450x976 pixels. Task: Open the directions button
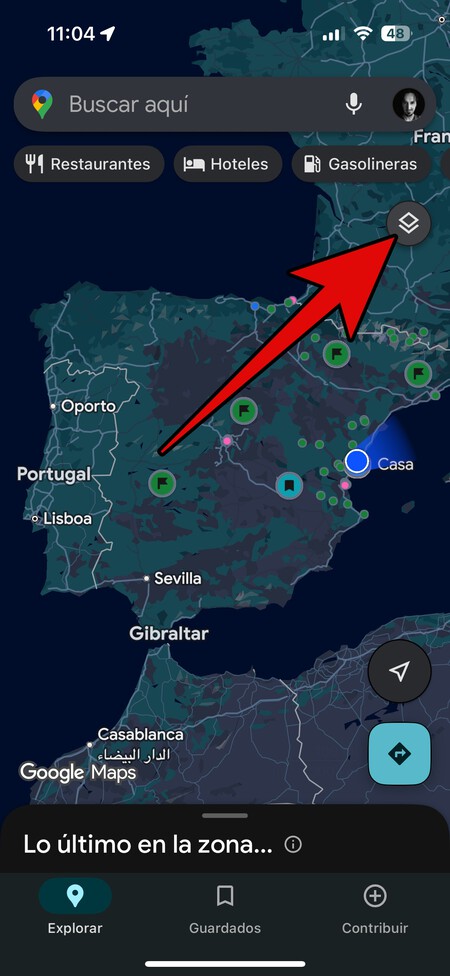tap(400, 753)
